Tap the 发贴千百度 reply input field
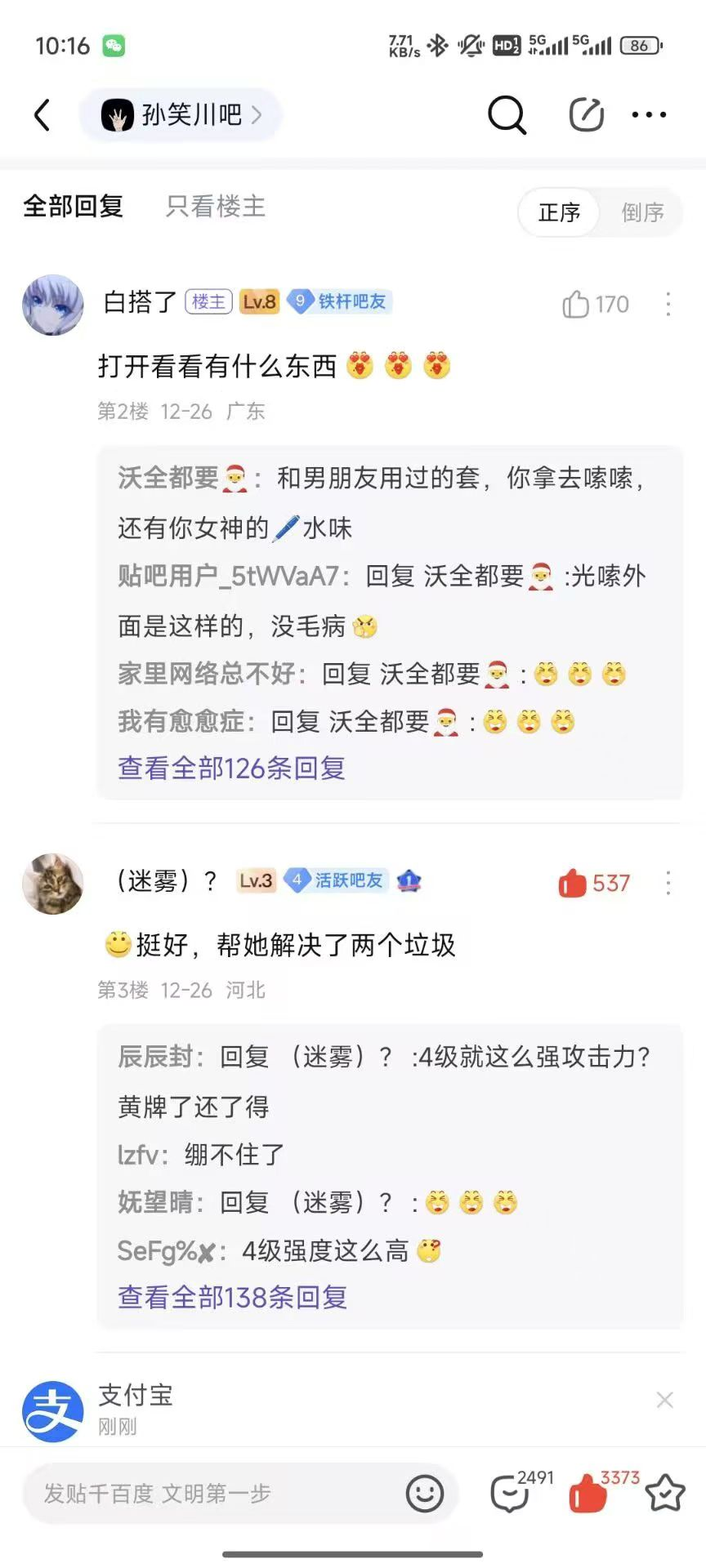 [212, 1494]
